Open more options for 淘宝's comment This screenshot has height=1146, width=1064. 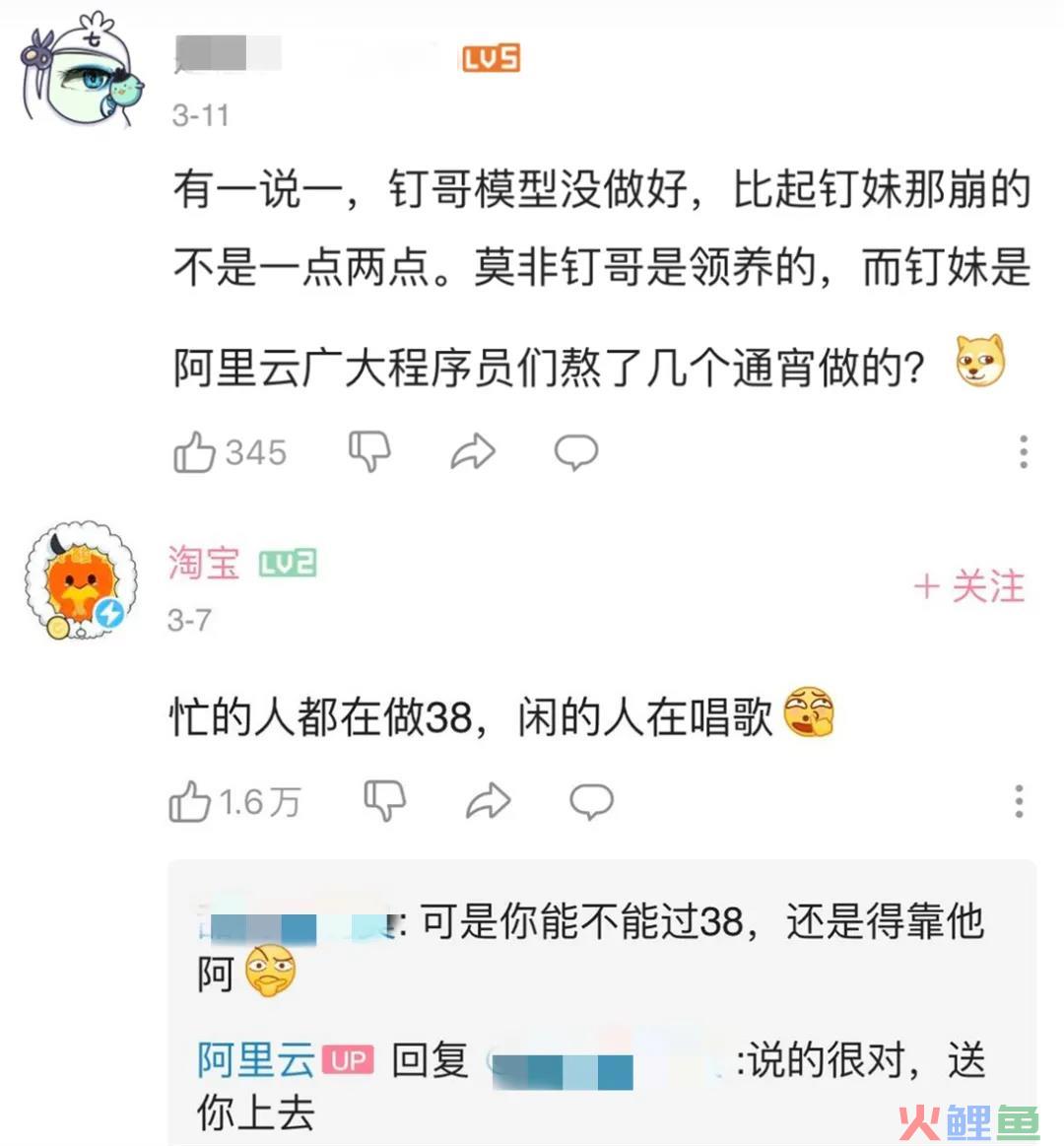[1019, 801]
